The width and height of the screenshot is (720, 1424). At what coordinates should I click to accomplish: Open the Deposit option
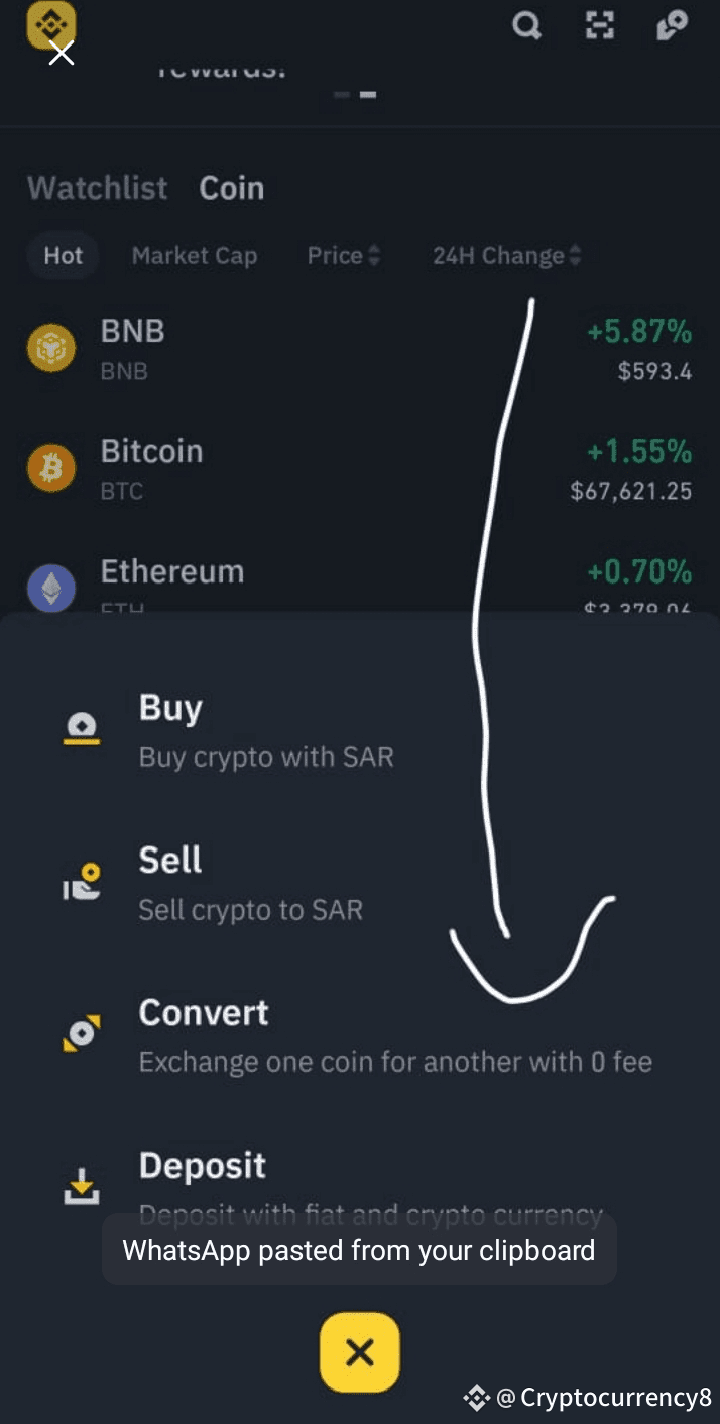click(360, 1188)
